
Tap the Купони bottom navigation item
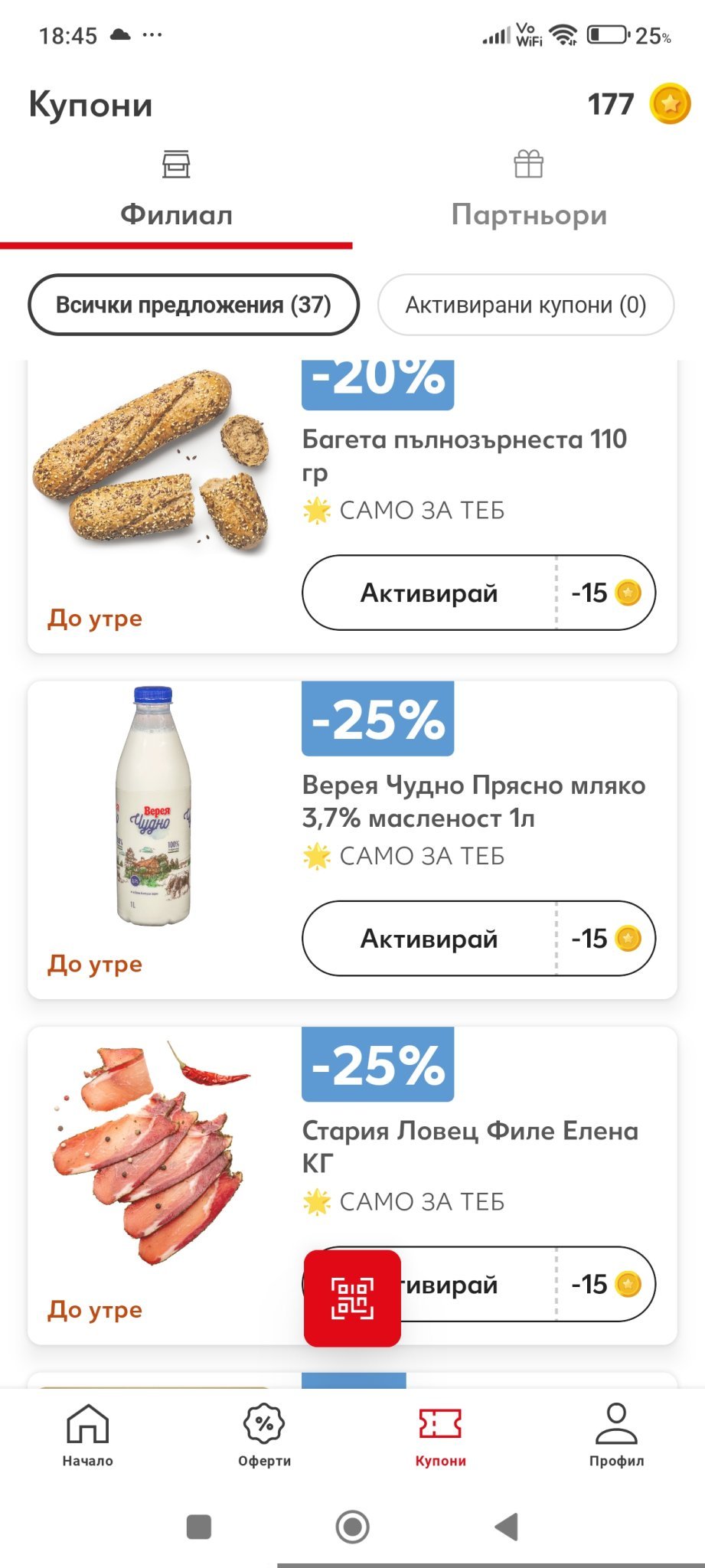(440, 1435)
